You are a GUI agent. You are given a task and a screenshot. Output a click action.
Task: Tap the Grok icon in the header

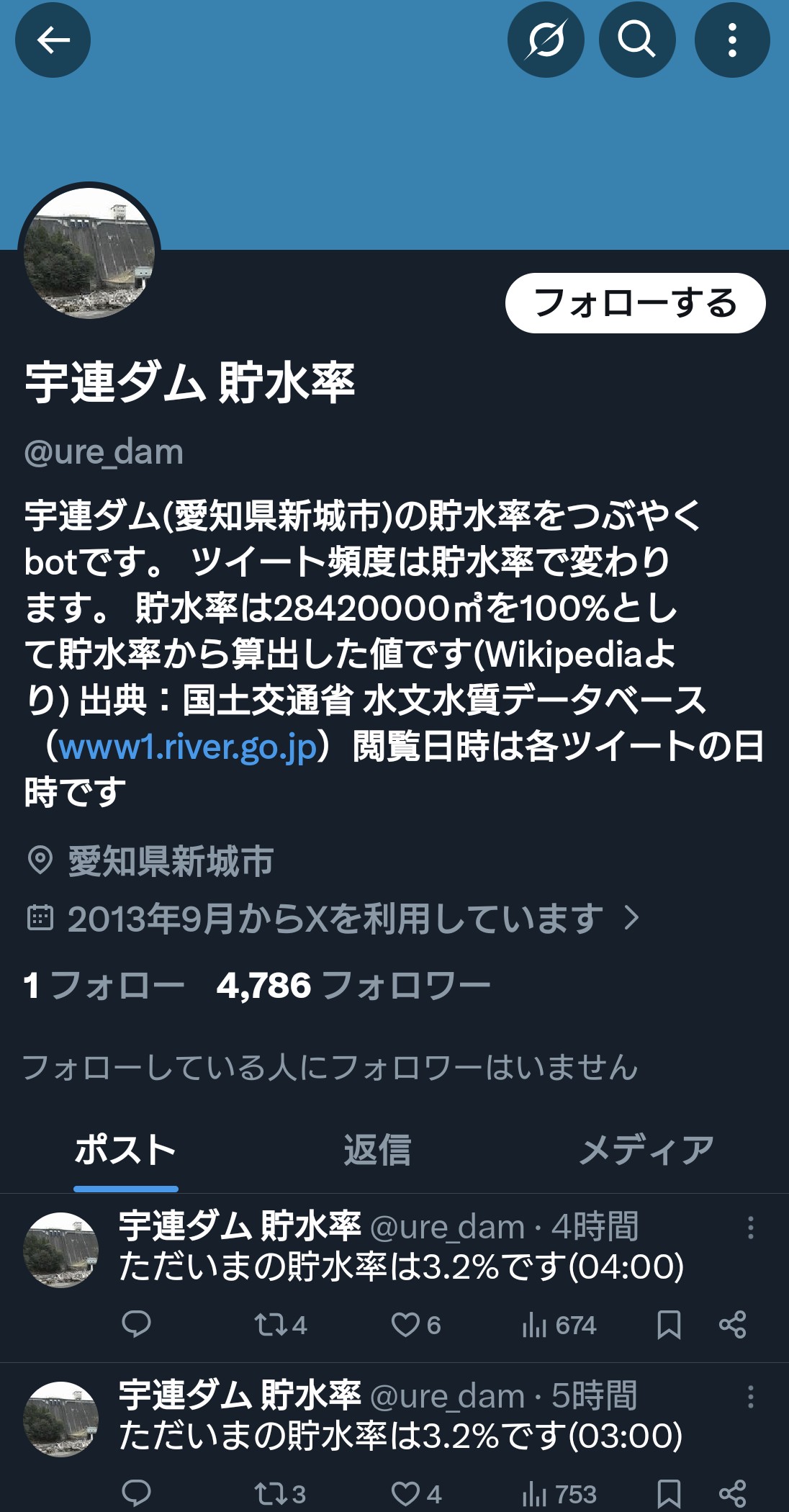pyautogui.click(x=545, y=40)
